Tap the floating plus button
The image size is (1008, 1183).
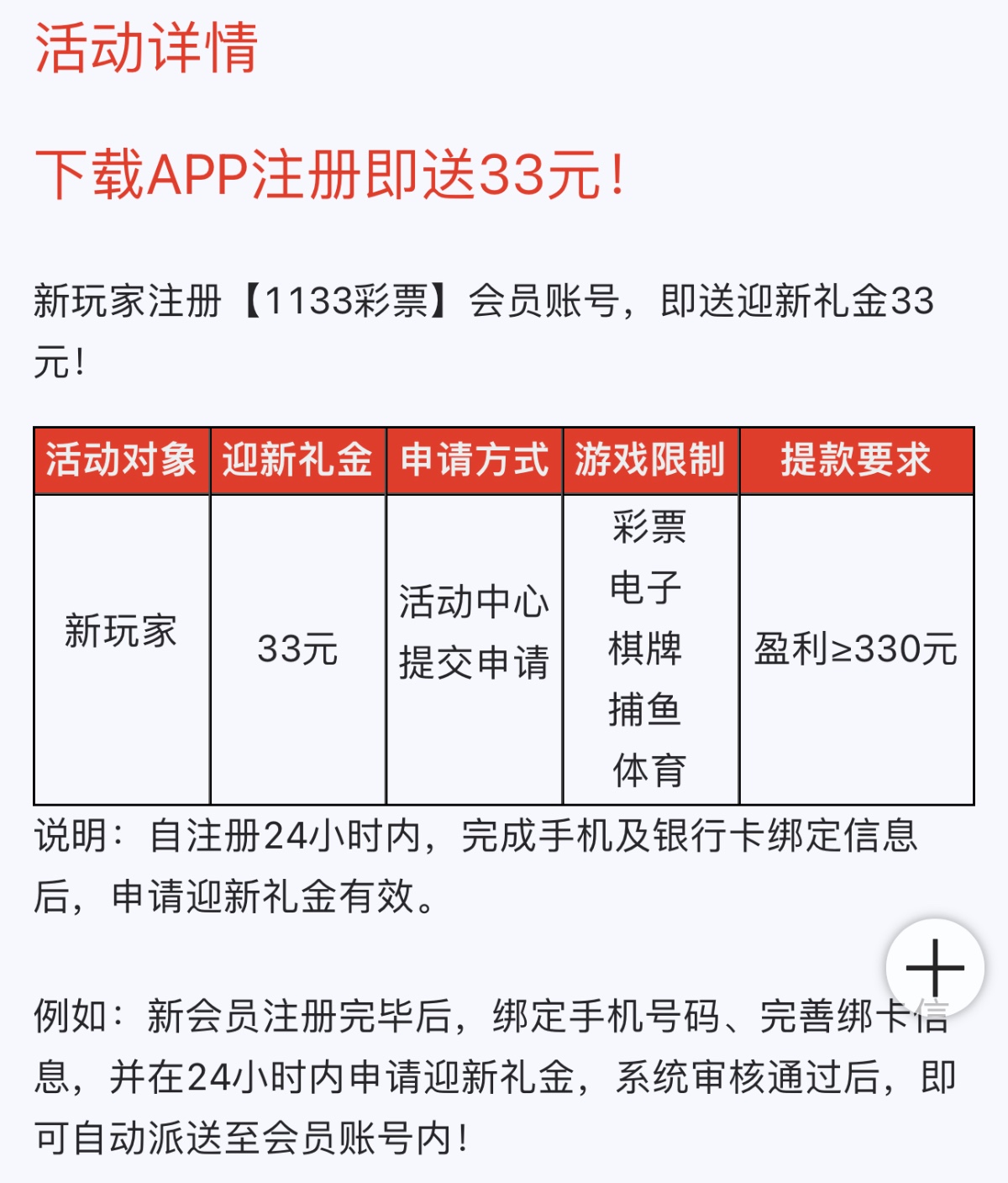pos(934,968)
